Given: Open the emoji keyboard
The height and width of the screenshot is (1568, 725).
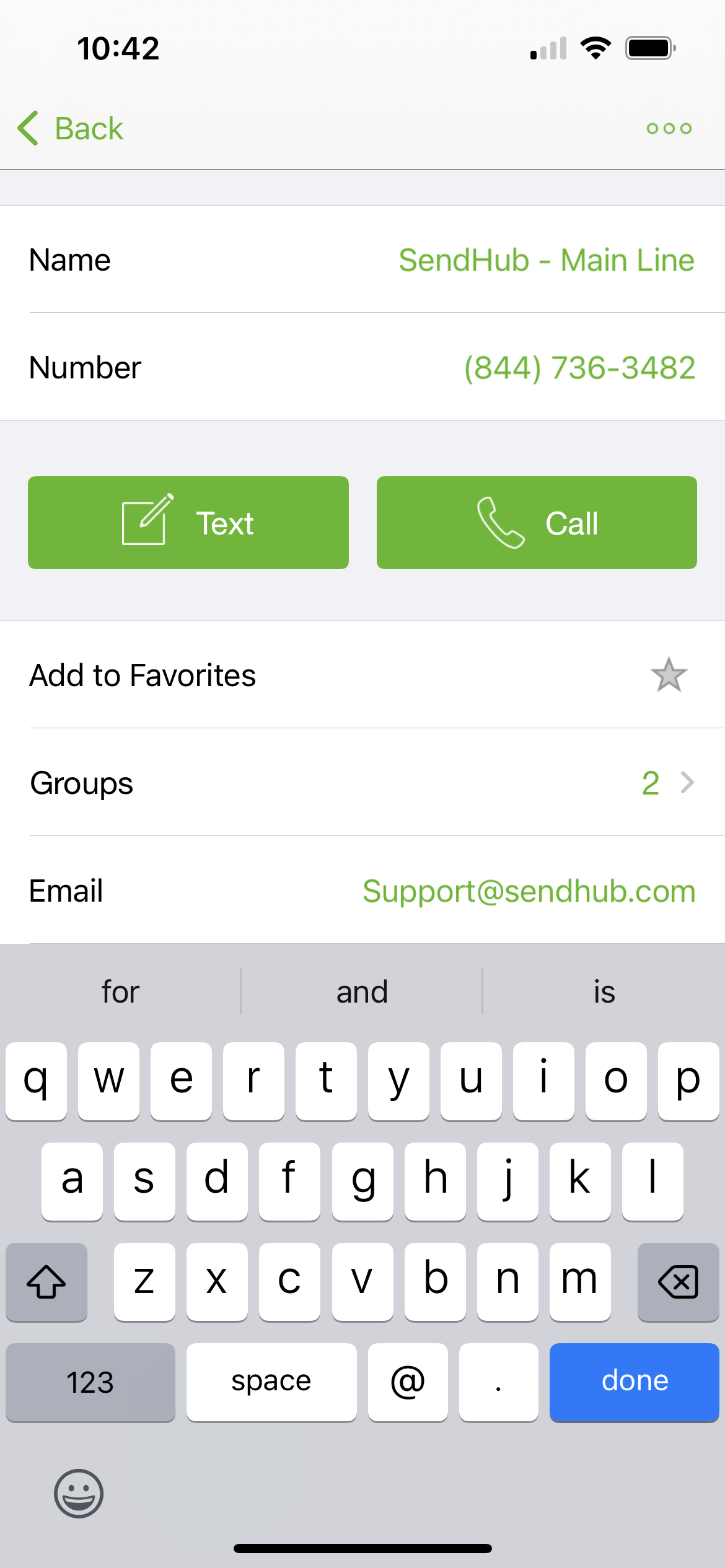Looking at the screenshot, I should [79, 1493].
